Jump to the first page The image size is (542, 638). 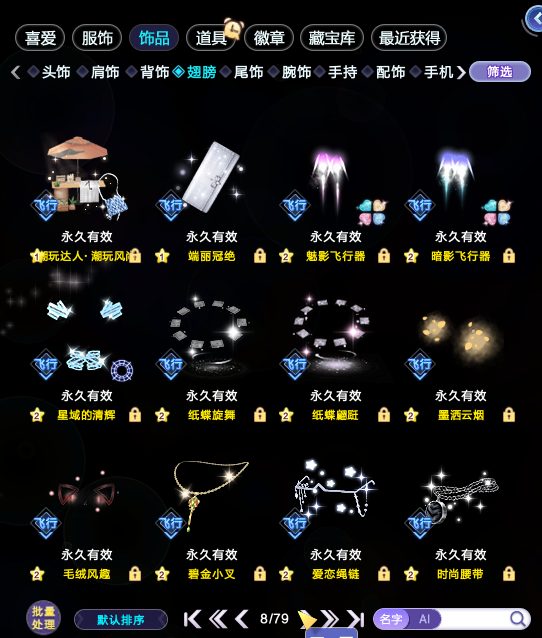[192, 619]
